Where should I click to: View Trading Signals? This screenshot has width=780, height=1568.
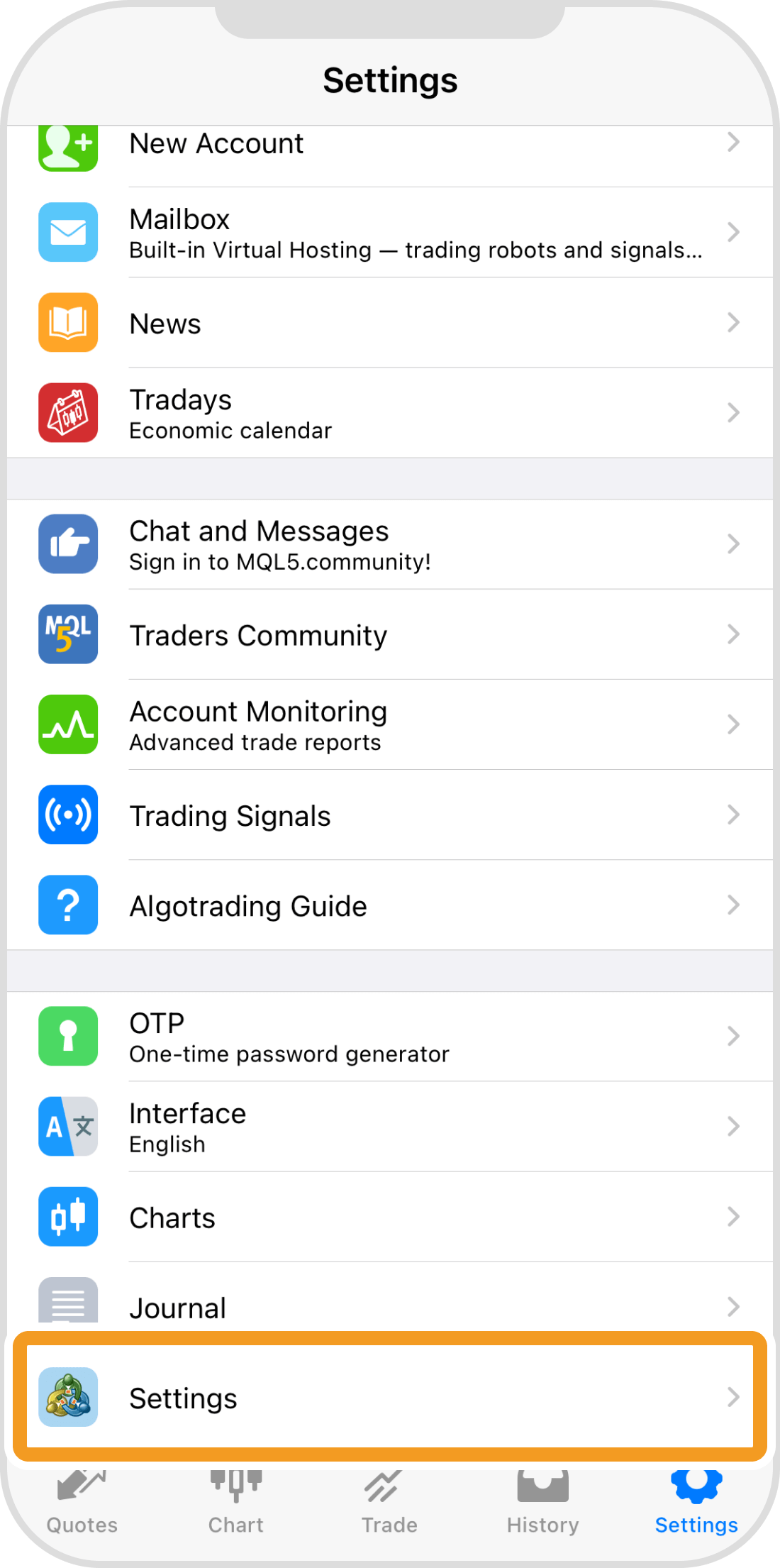click(x=390, y=815)
